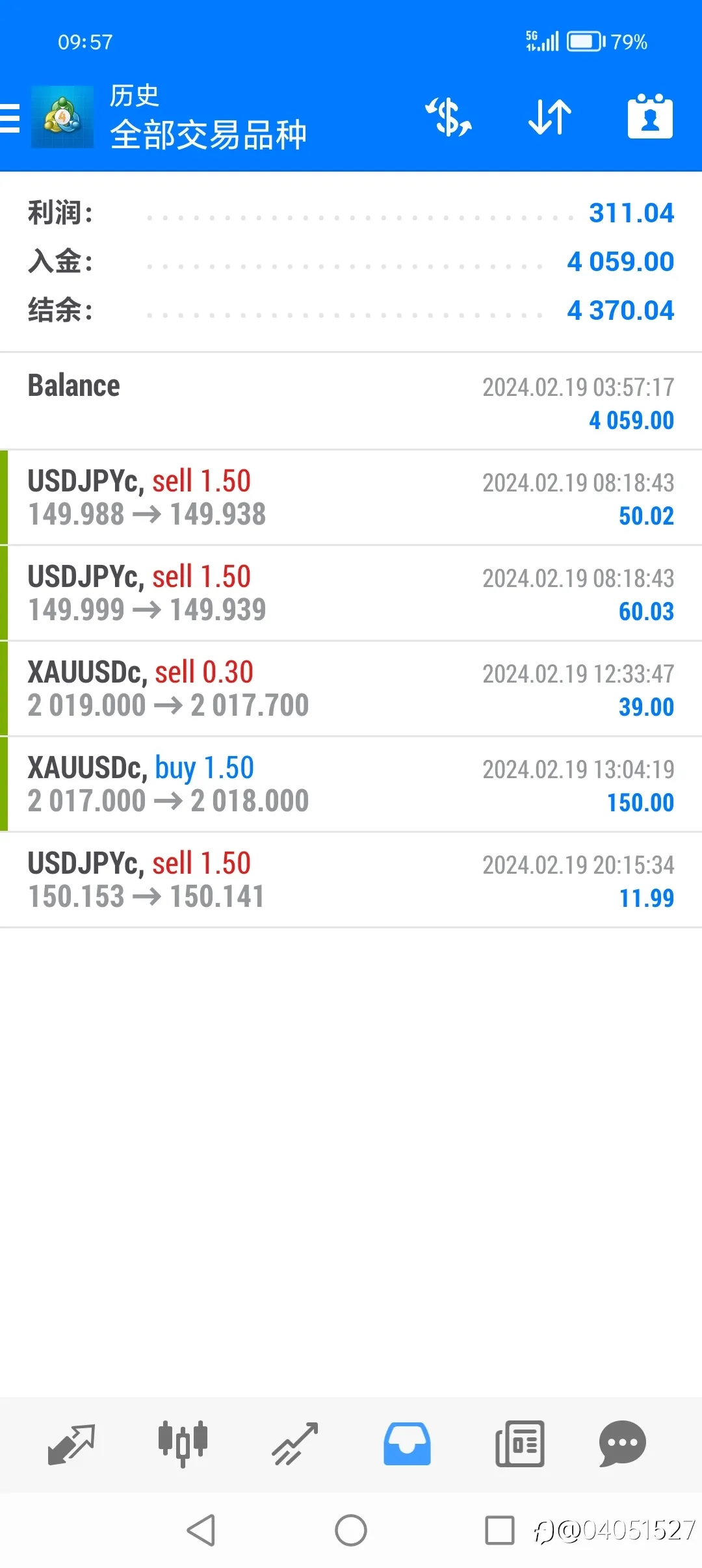
Task: Open the symbol filter dollar icon
Action: point(448,117)
